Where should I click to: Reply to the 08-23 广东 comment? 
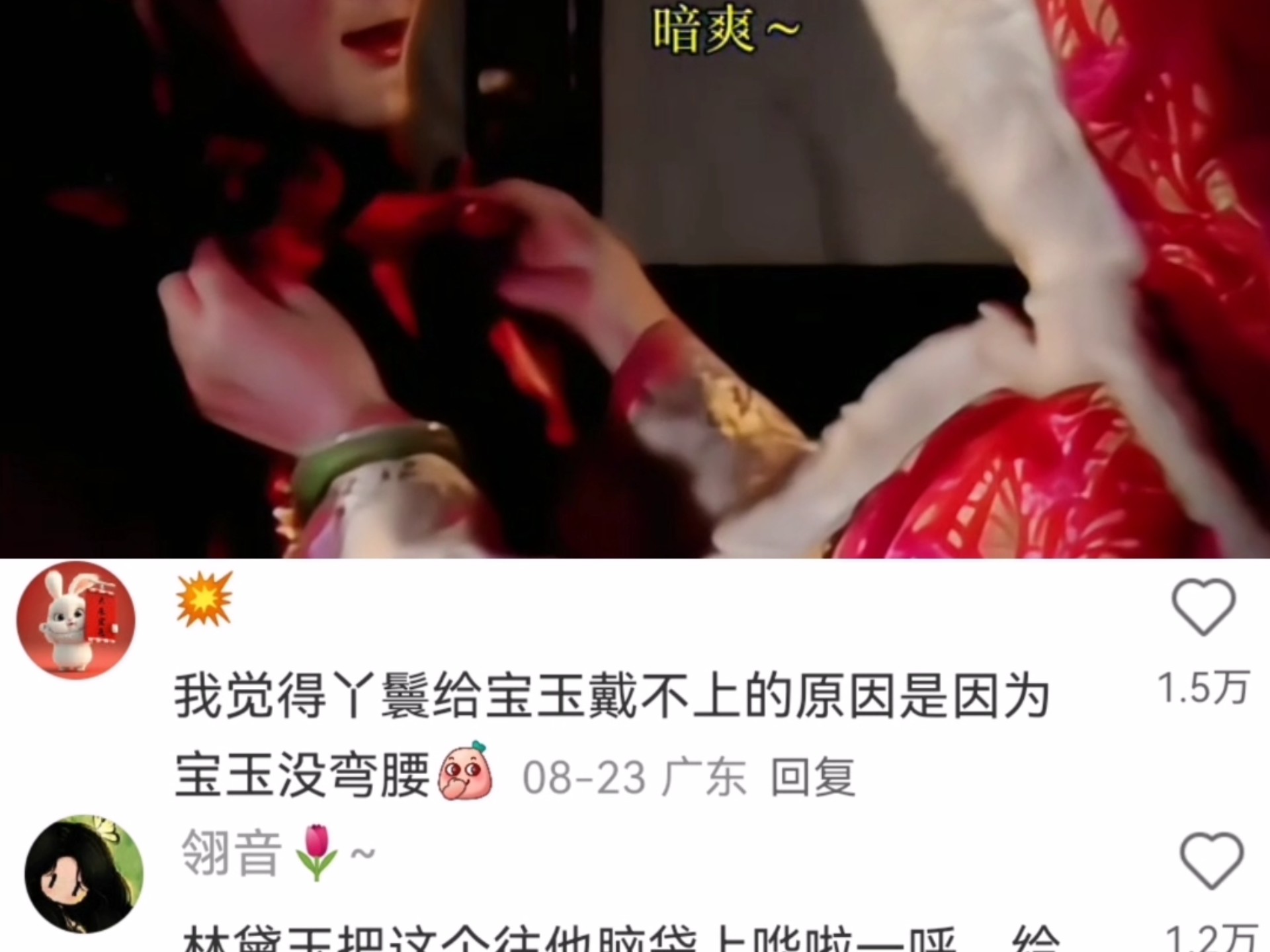point(813,777)
